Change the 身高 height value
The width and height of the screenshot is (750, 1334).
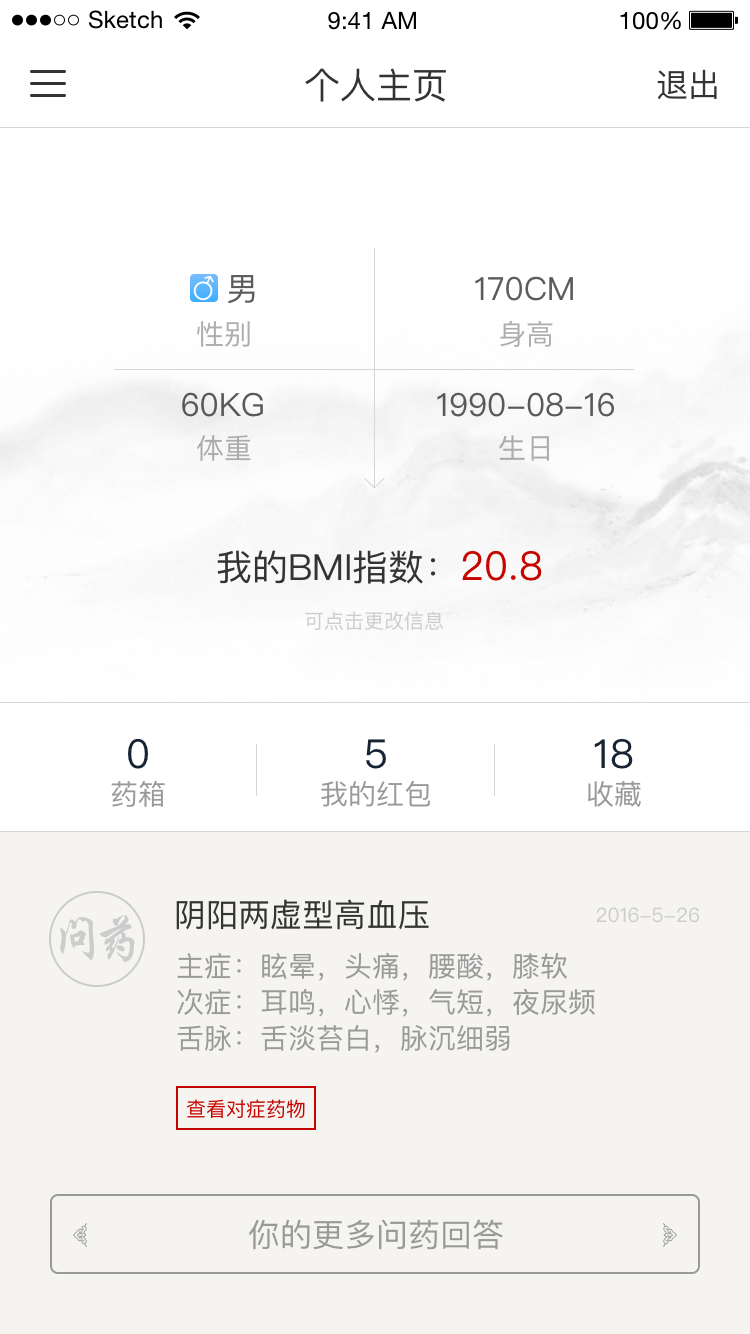(x=524, y=308)
